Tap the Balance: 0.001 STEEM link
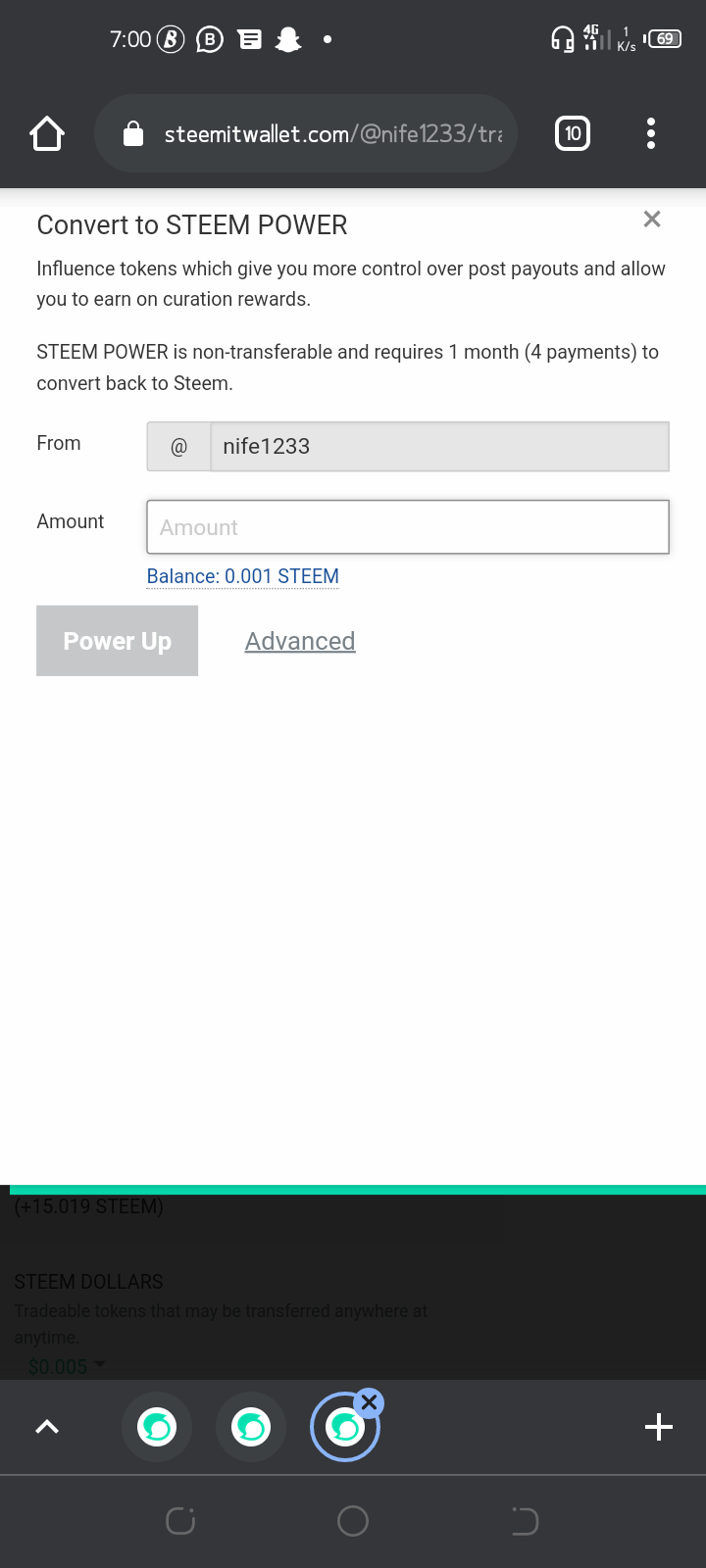The width and height of the screenshot is (706, 1568). [x=243, y=576]
